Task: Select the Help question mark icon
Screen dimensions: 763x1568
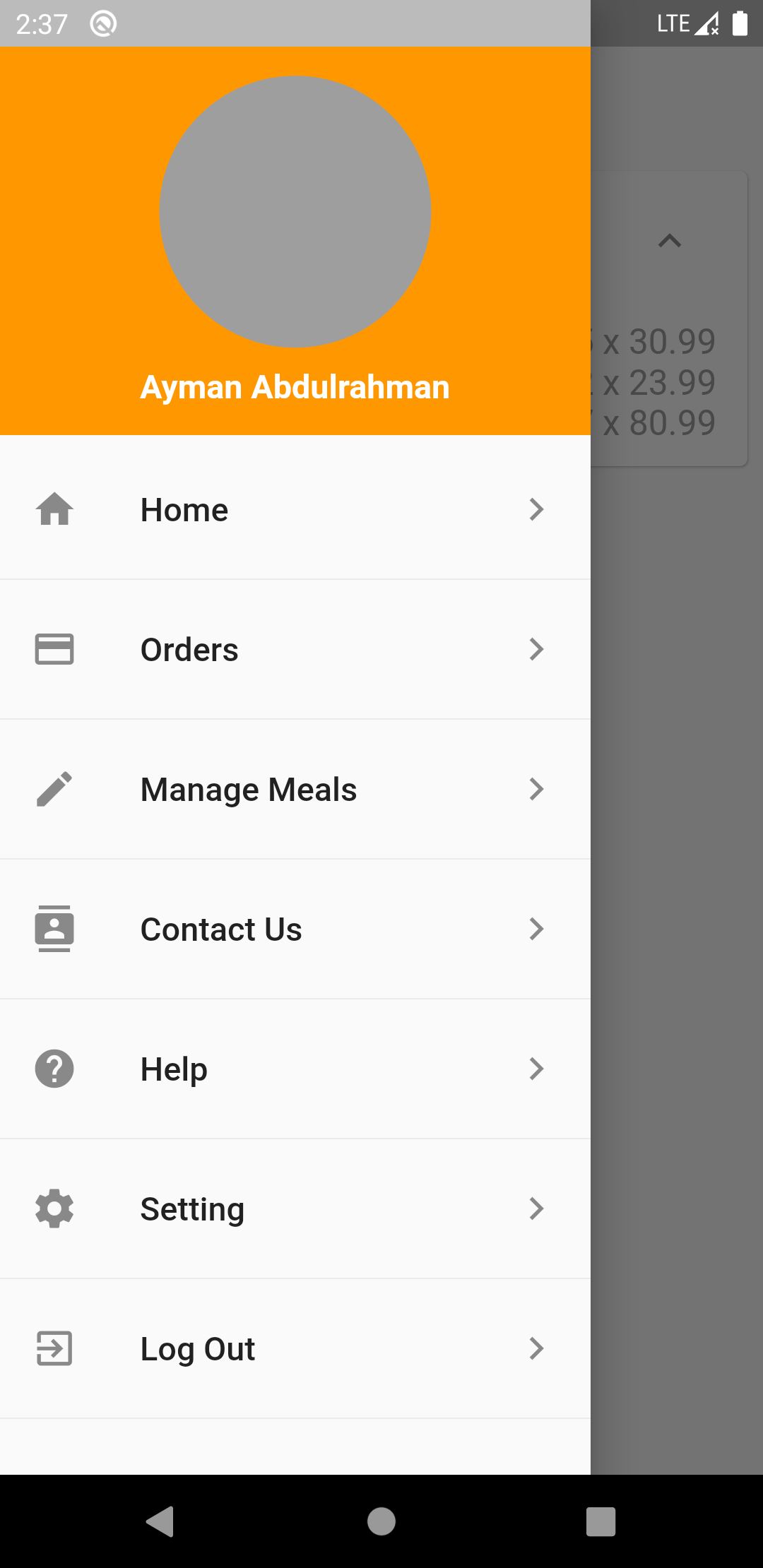Action: click(54, 1069)
